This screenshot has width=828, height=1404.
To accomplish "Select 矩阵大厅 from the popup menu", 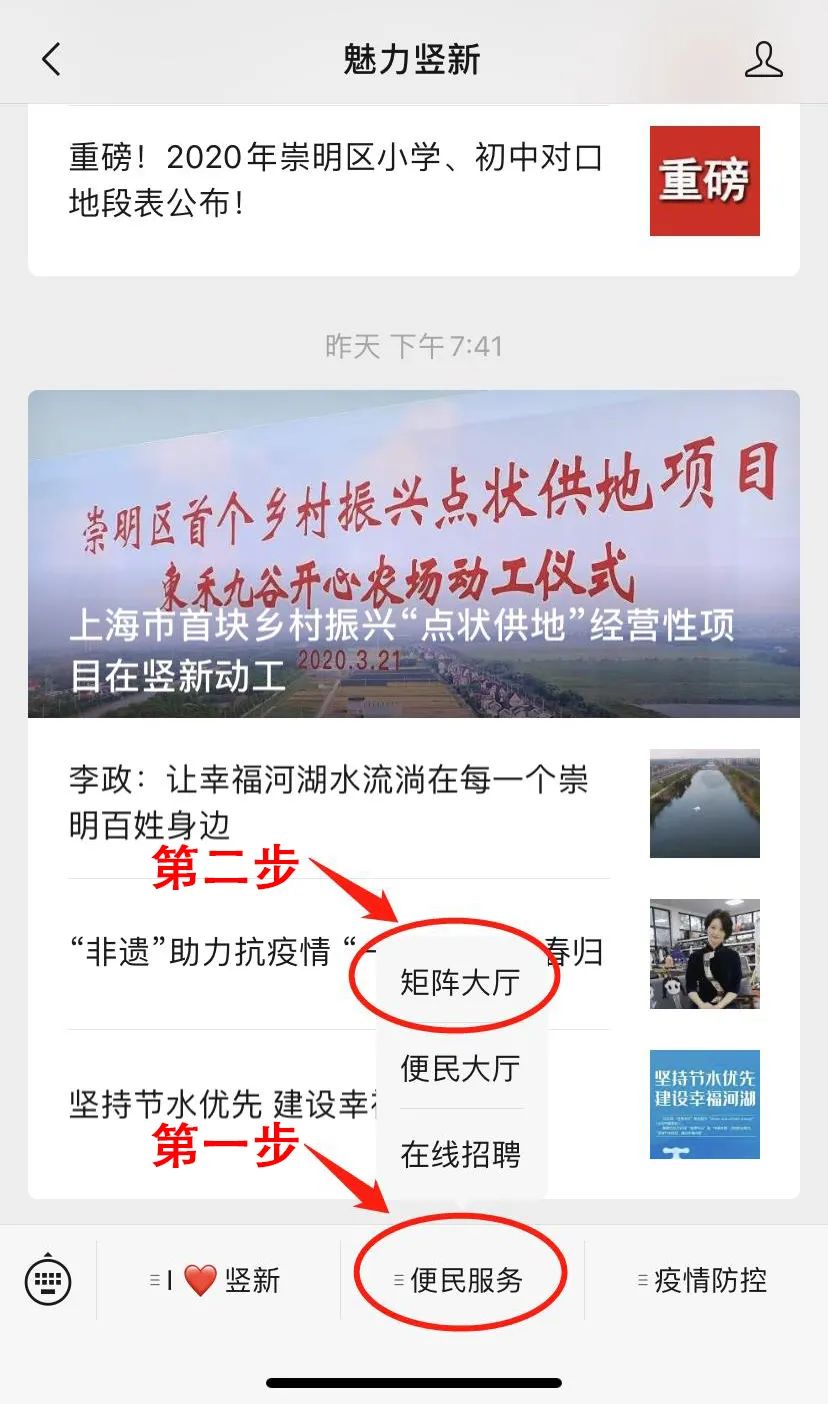I will pyautogui.click(x=458, y=981).
